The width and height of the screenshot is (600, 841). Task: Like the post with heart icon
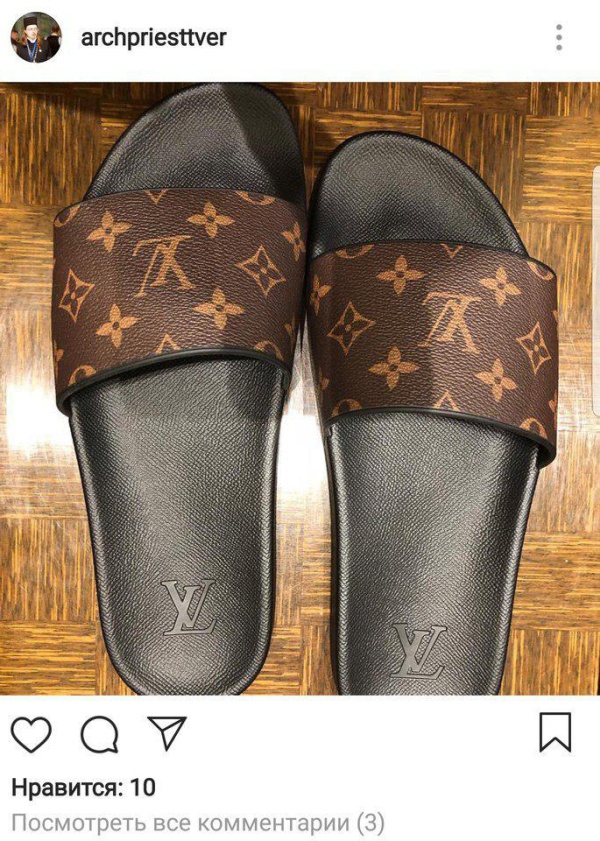(x=32, y=733)
